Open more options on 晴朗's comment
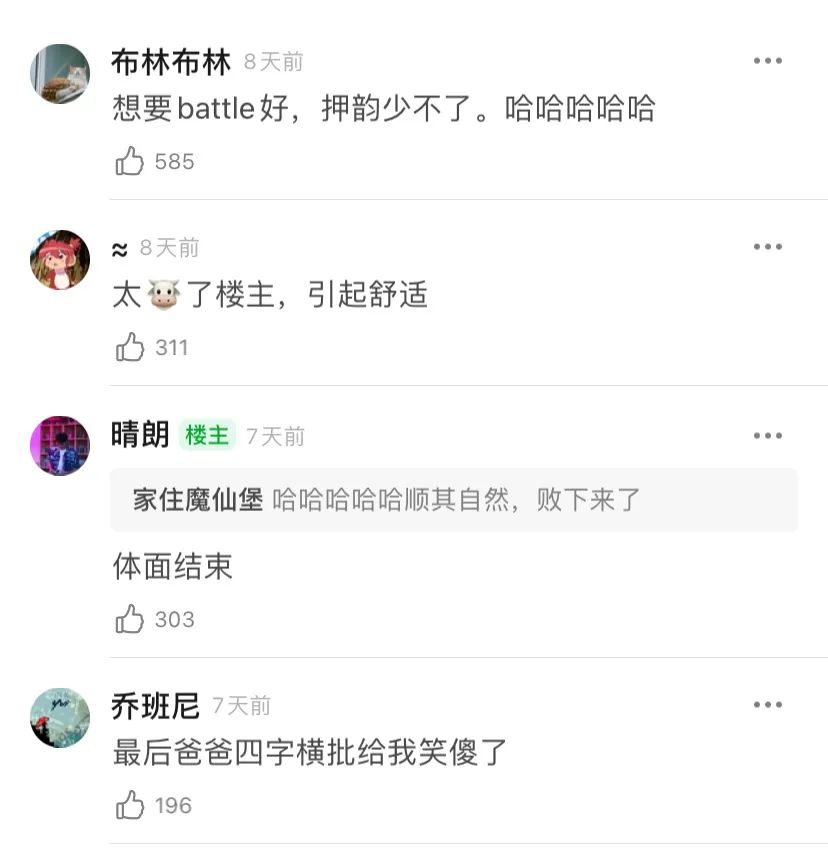This screenshot has width=828, height=851. [x=767, y=435]
